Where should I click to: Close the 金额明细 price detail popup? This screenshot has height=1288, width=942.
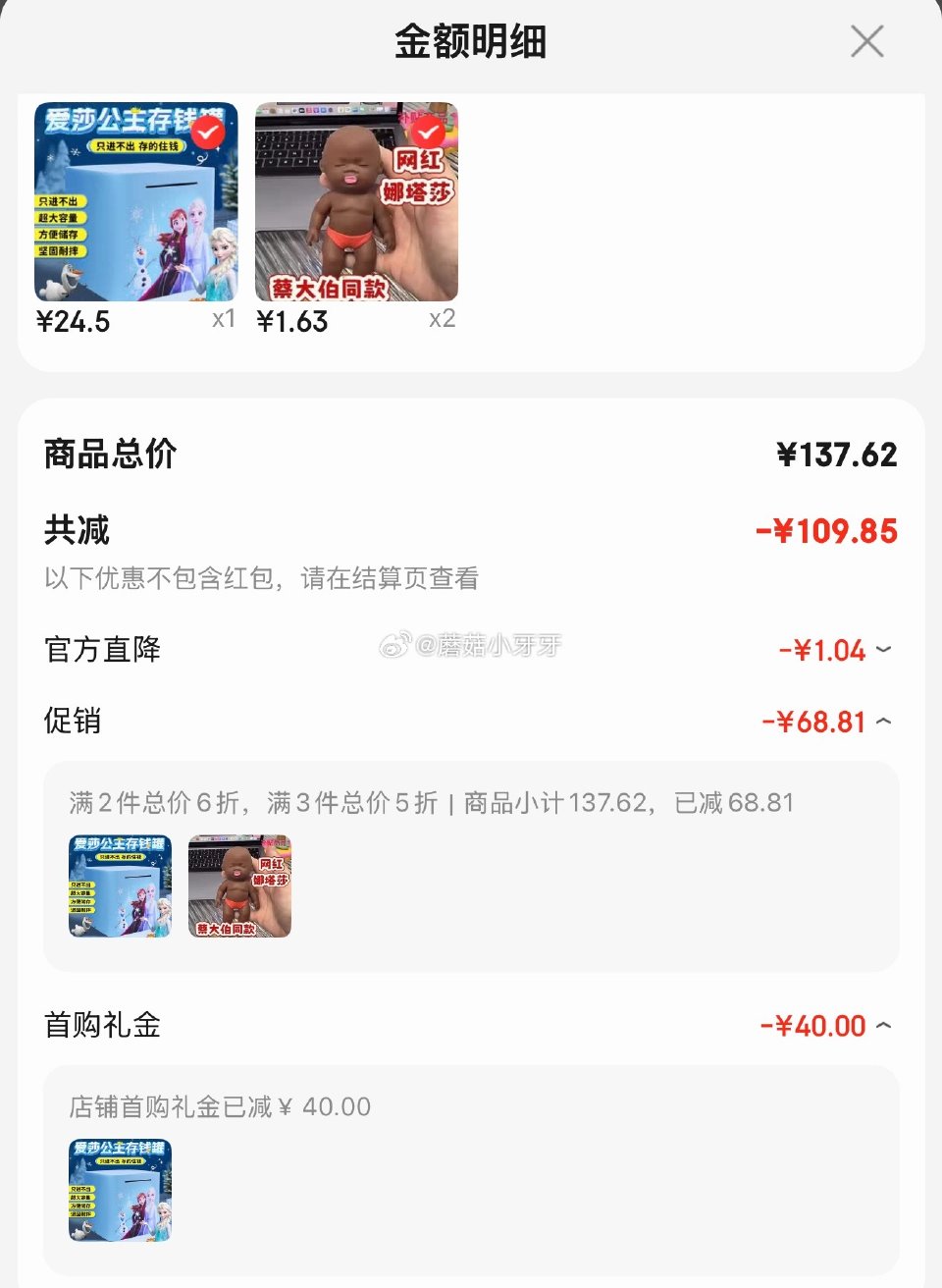click(x=866, y=41)
